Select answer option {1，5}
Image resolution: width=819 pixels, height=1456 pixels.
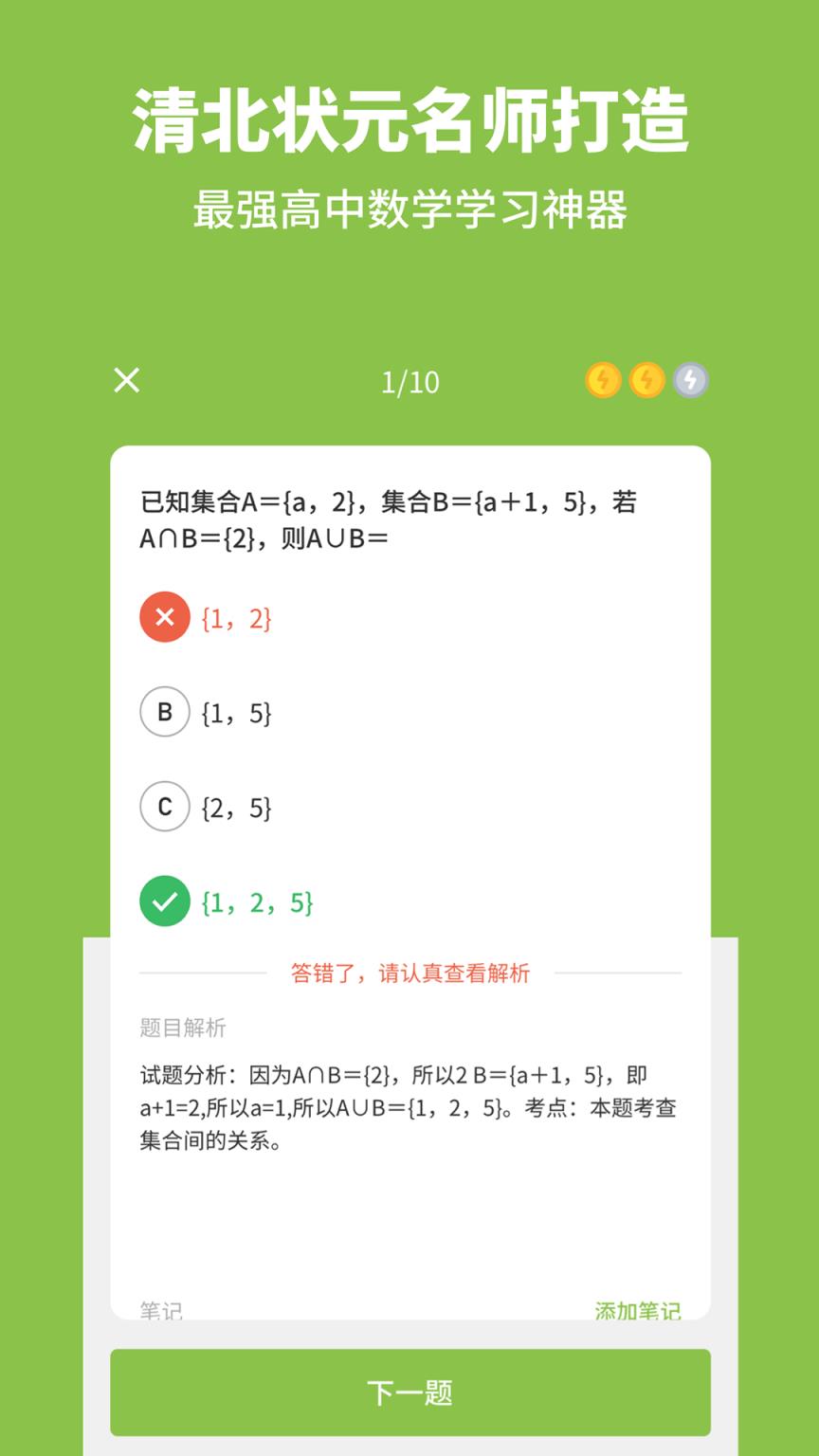(x=234, y=712)
